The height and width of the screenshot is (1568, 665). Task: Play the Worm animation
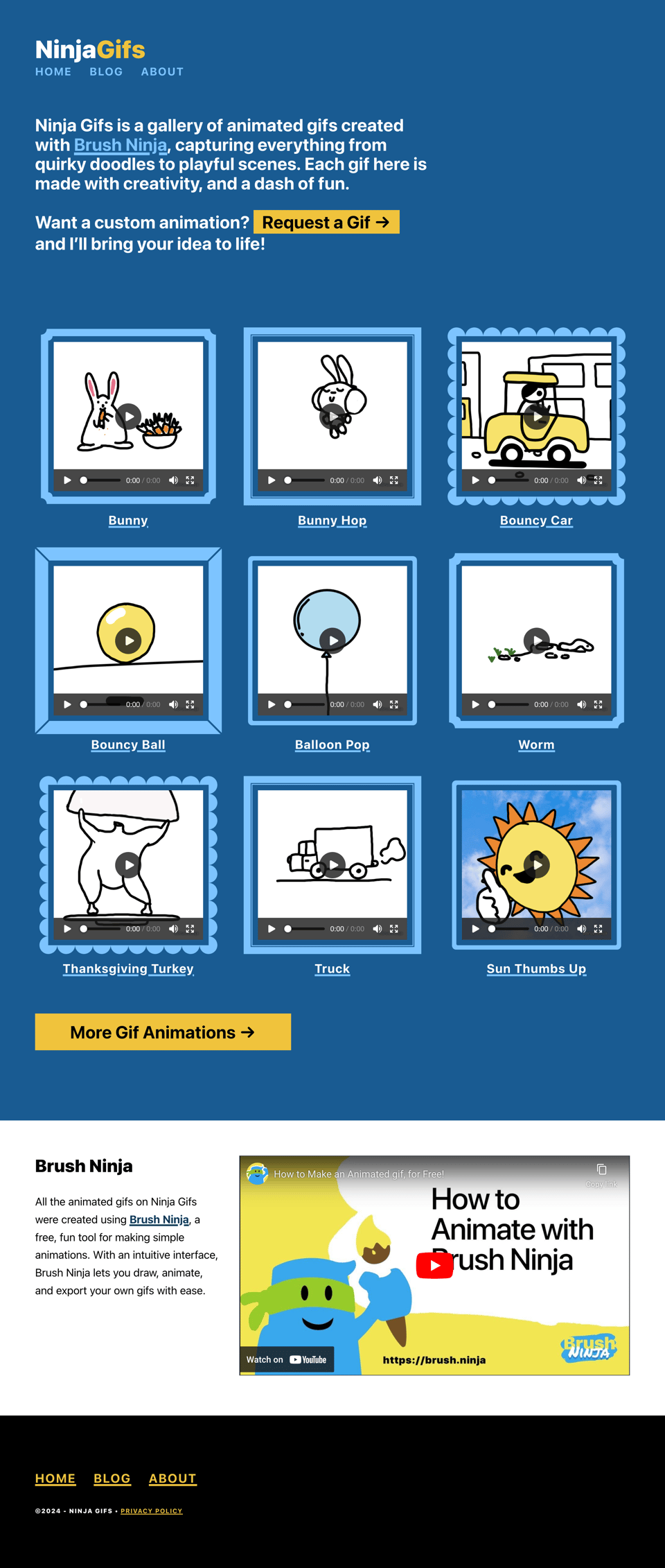click(537, 640)
